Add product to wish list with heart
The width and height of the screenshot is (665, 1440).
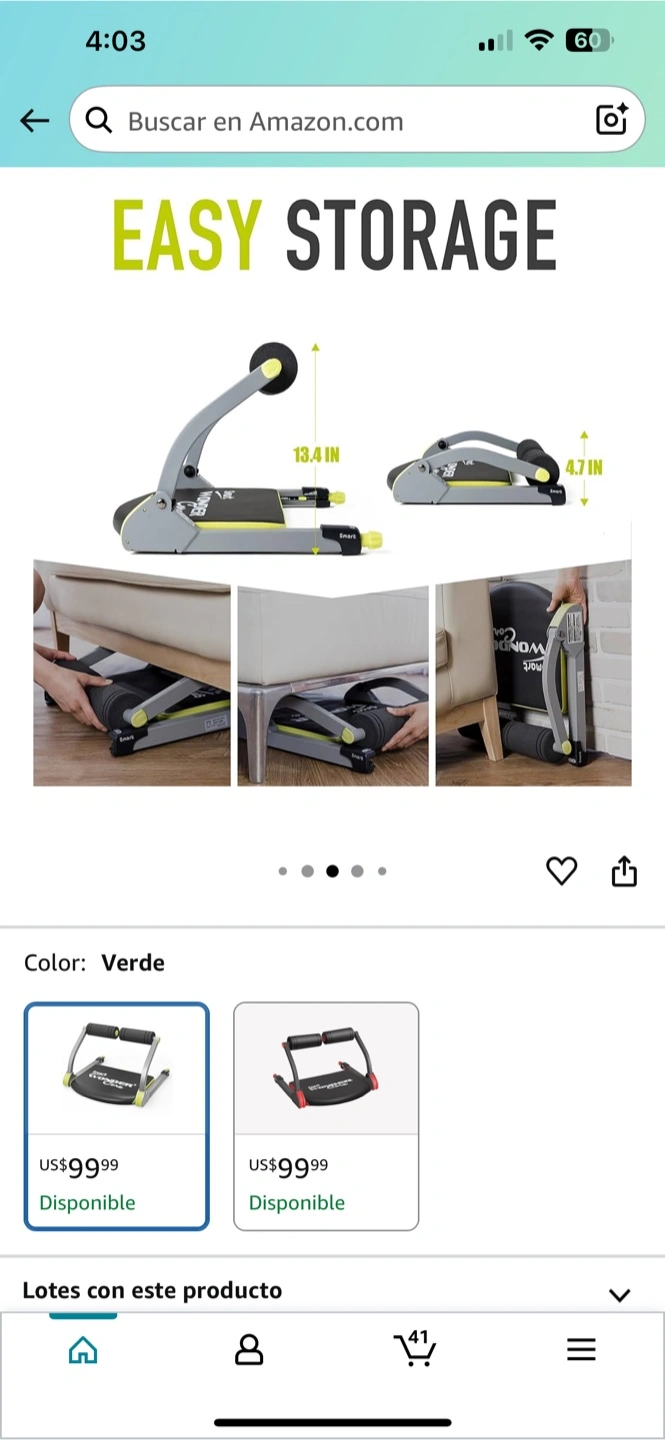coord(561,871)
